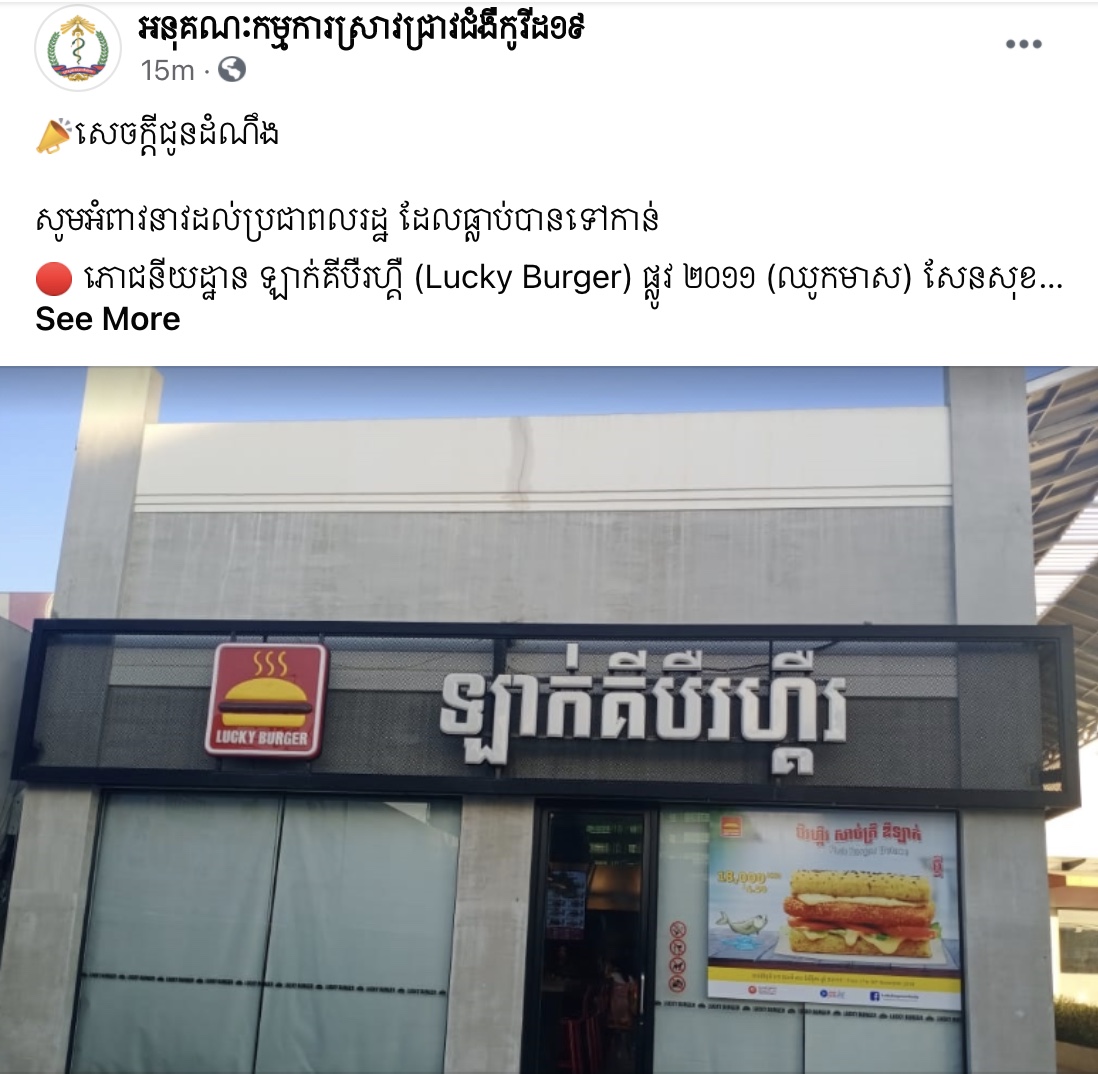
Task: Open the Khmer page name link
Action: [360, 29]
